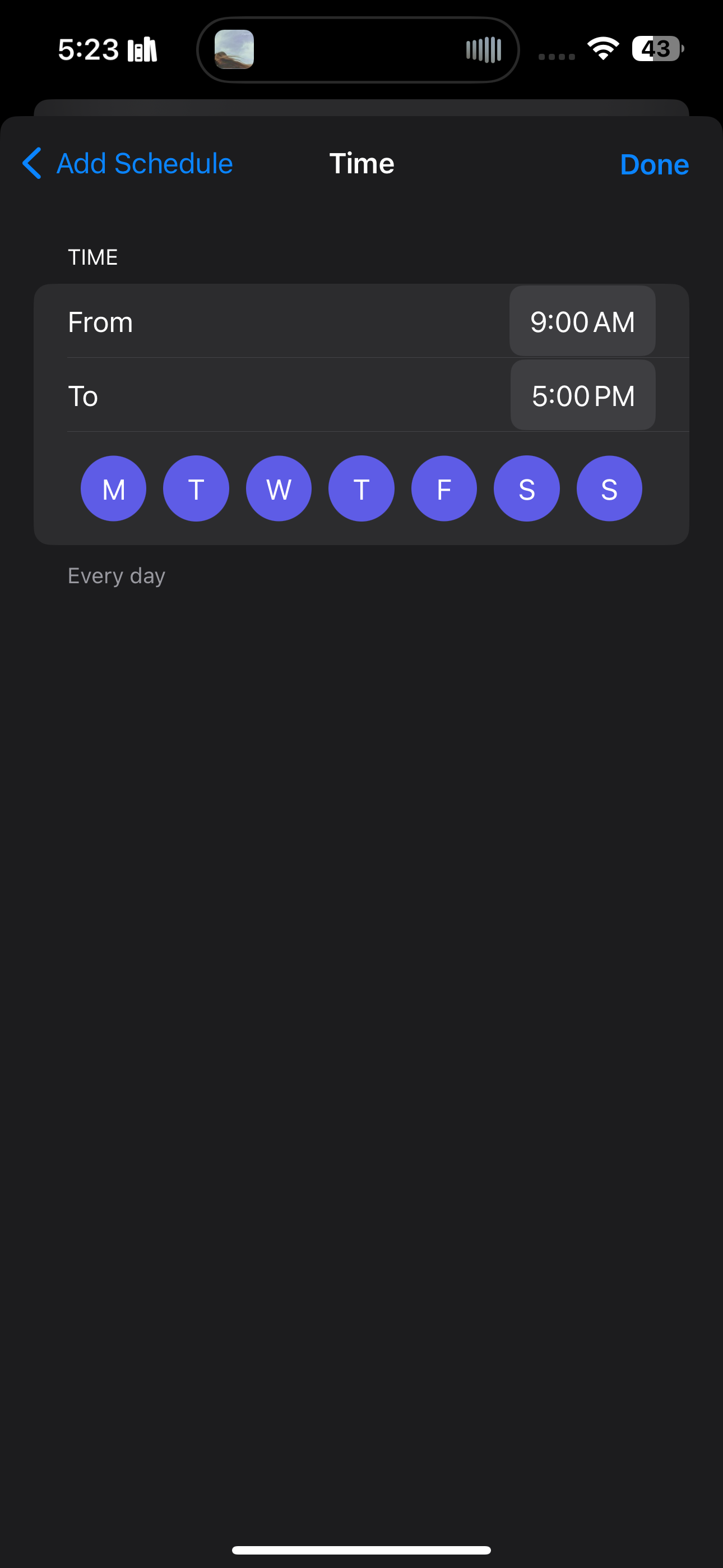Screen dimensions: 723x1568
Task: Tap the Wi-Fi status icon
Action: pos(603,50)
